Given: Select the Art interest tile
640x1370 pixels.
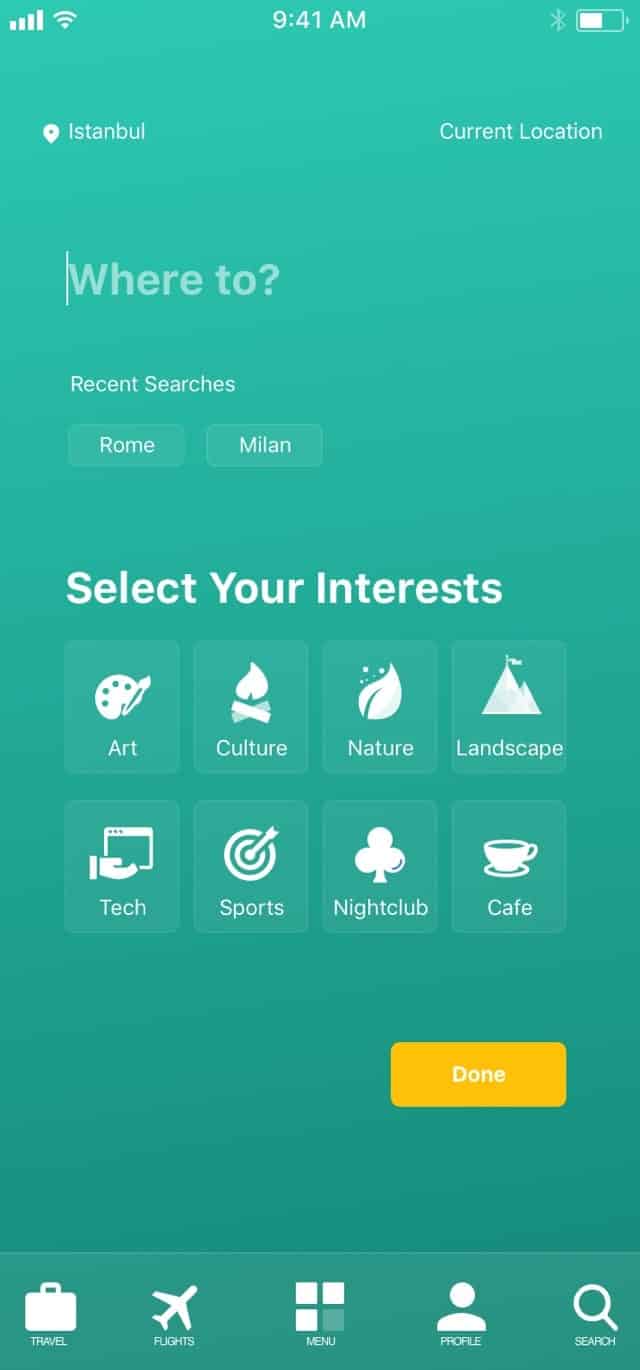Looking at the screenshot, I should [123, 707].
